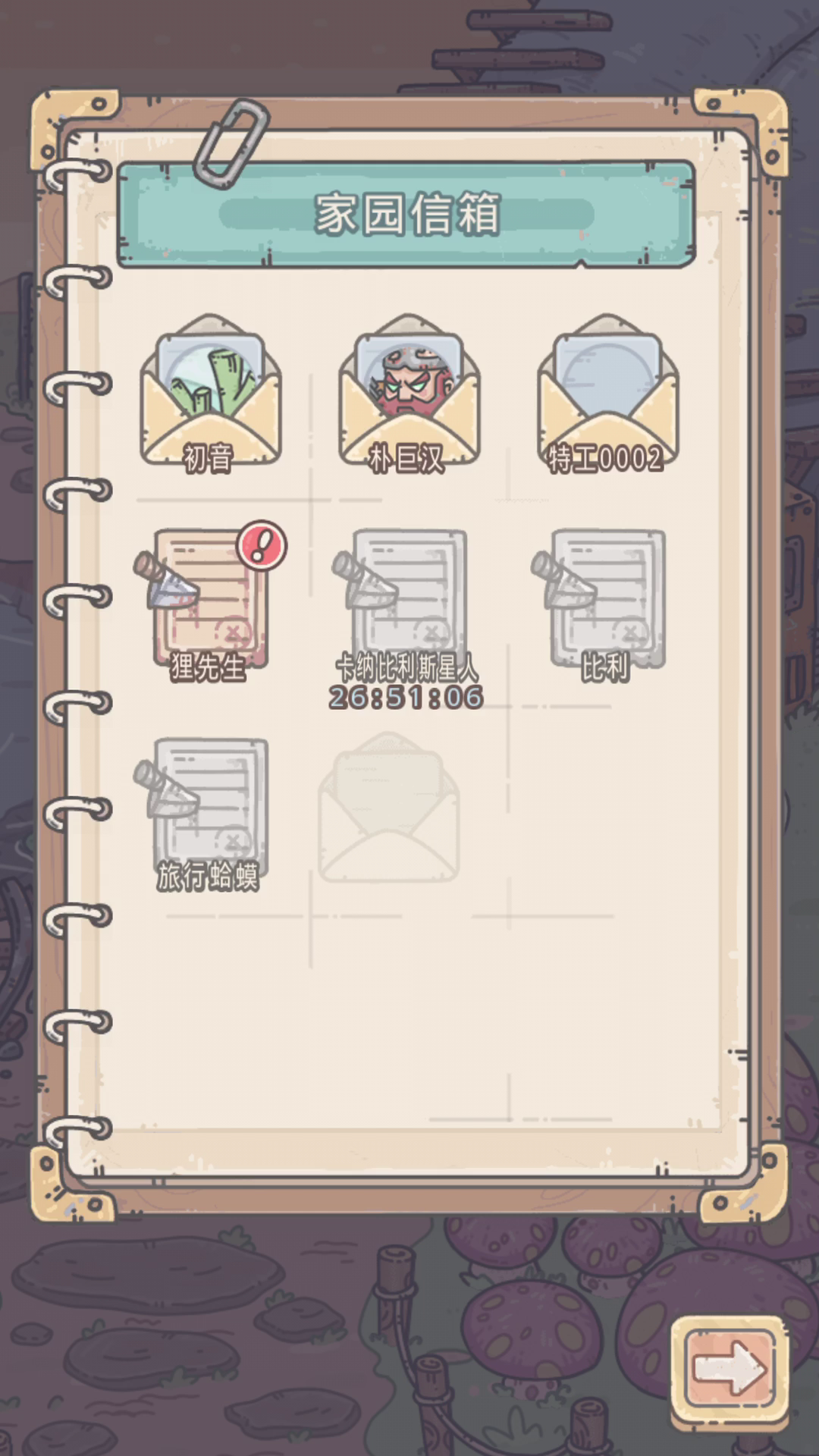Open the letter from 特工0002

coord(608,394)
